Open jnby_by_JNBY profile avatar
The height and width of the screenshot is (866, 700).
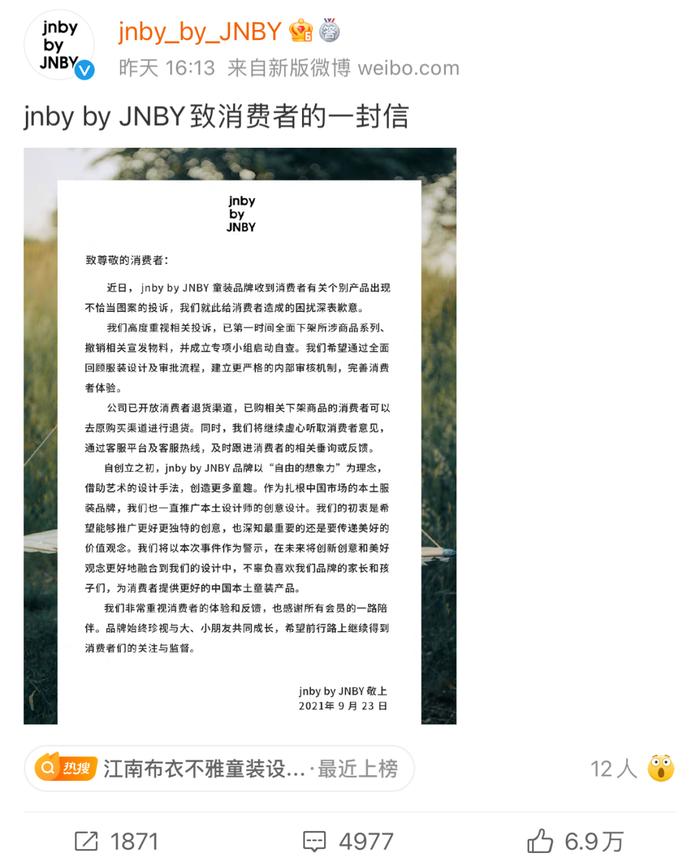[59, 45]
